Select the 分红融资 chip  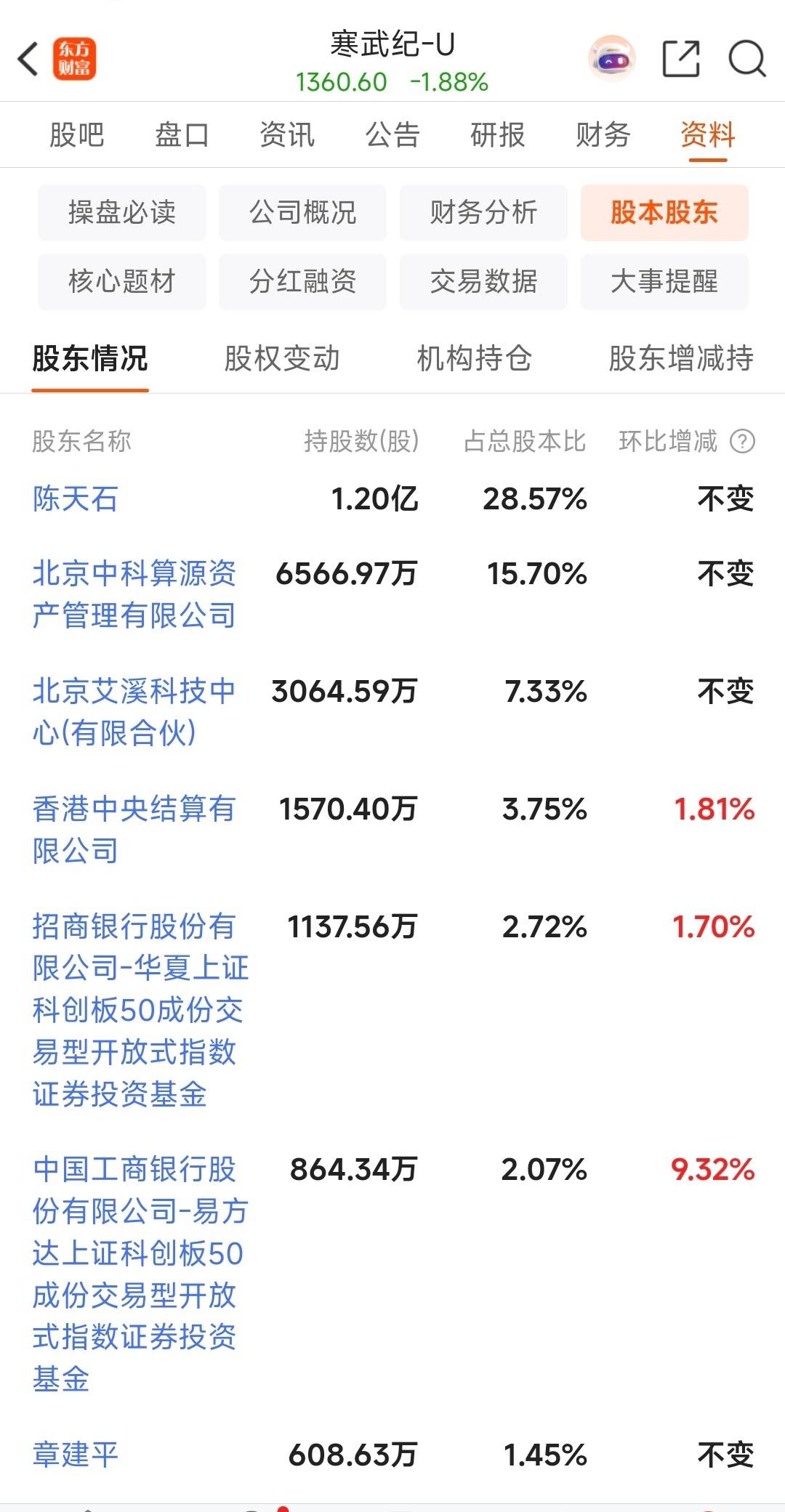pos(302,281)
